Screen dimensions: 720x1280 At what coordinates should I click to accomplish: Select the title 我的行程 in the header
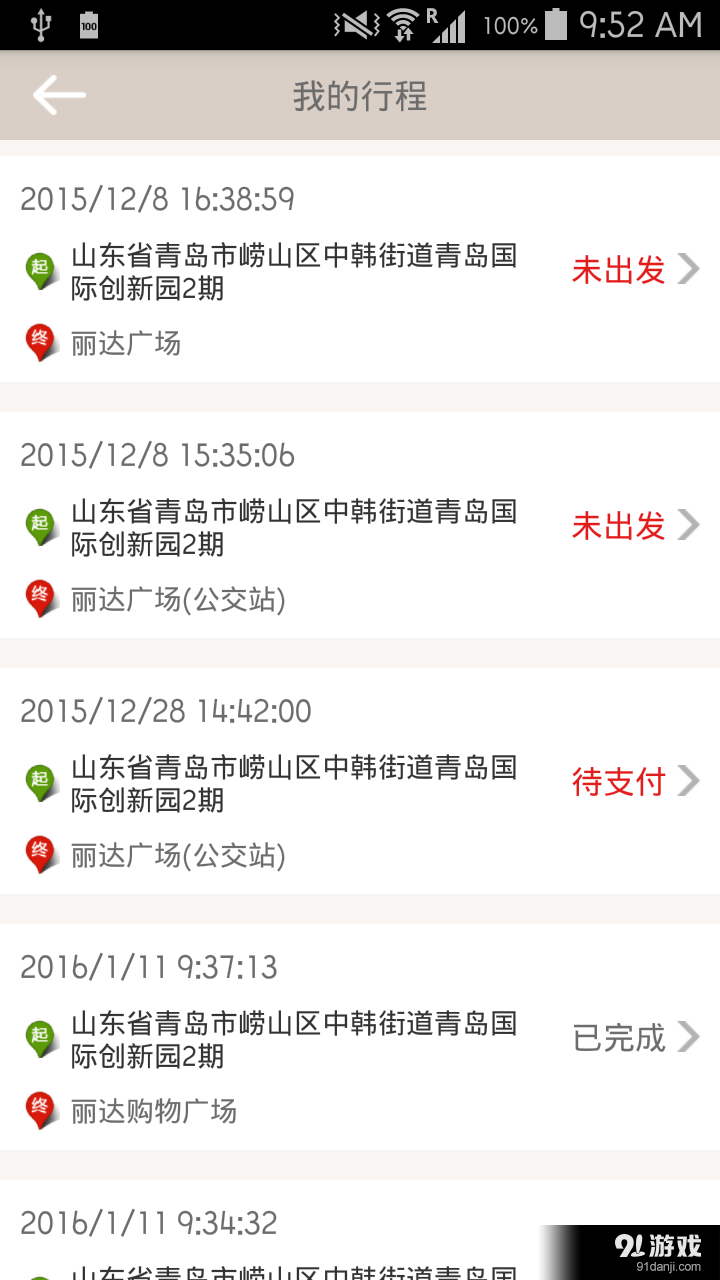(360, 96)
